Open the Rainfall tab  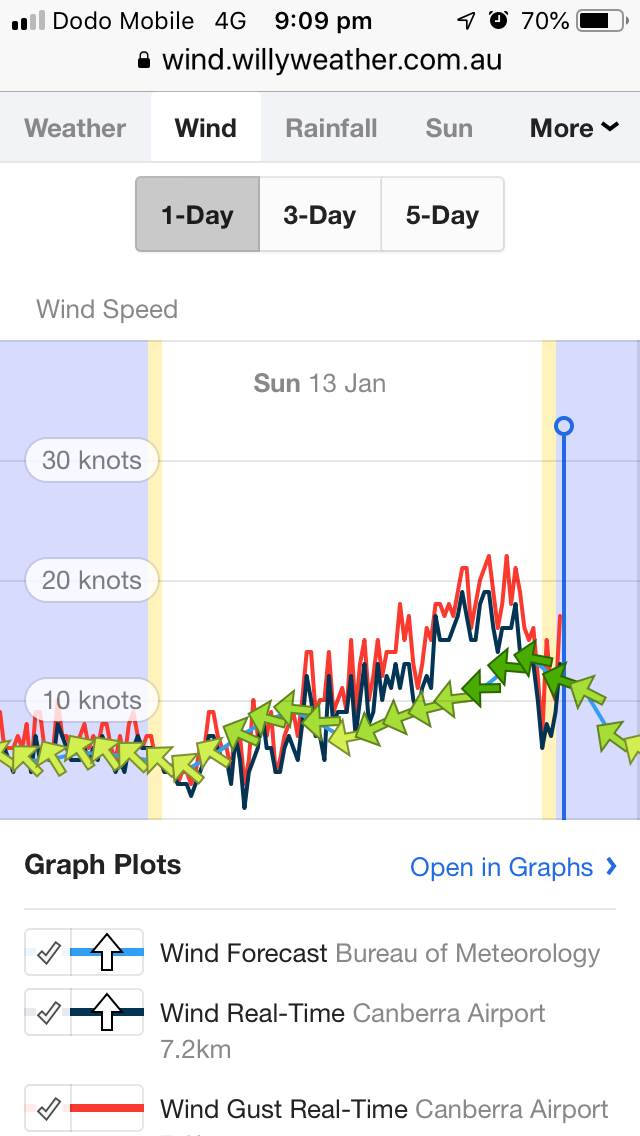[x=331, y=128]
